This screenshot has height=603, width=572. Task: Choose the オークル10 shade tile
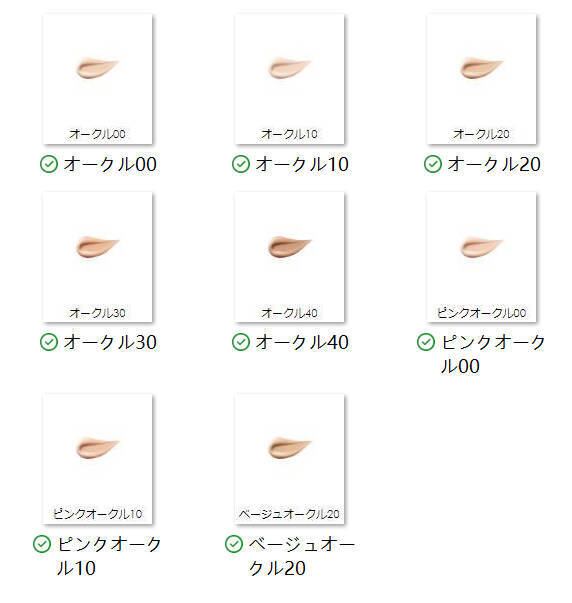coord(289,79)
